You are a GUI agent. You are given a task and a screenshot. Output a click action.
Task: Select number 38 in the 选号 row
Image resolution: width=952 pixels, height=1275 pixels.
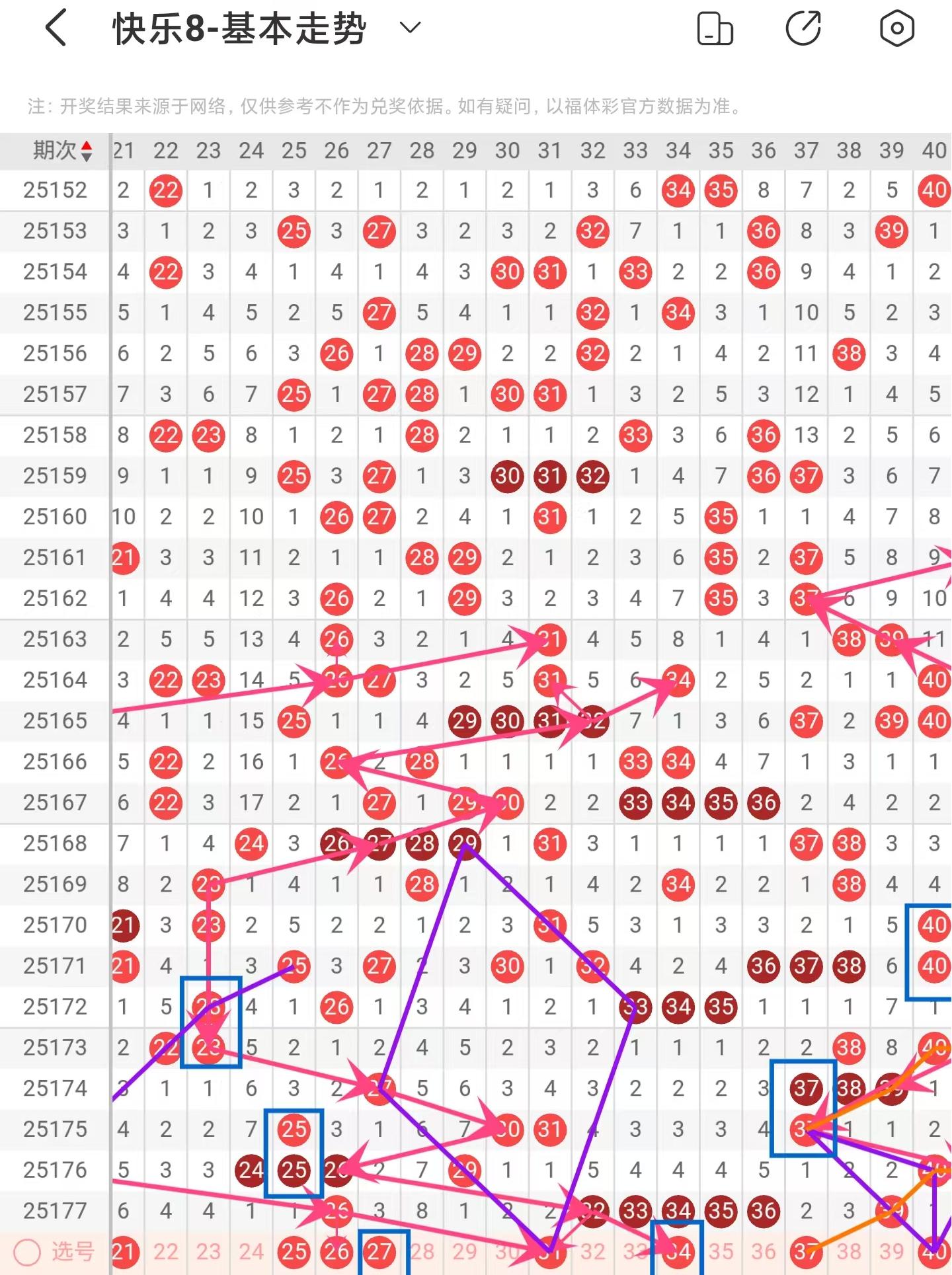[x=849, y=1251]
